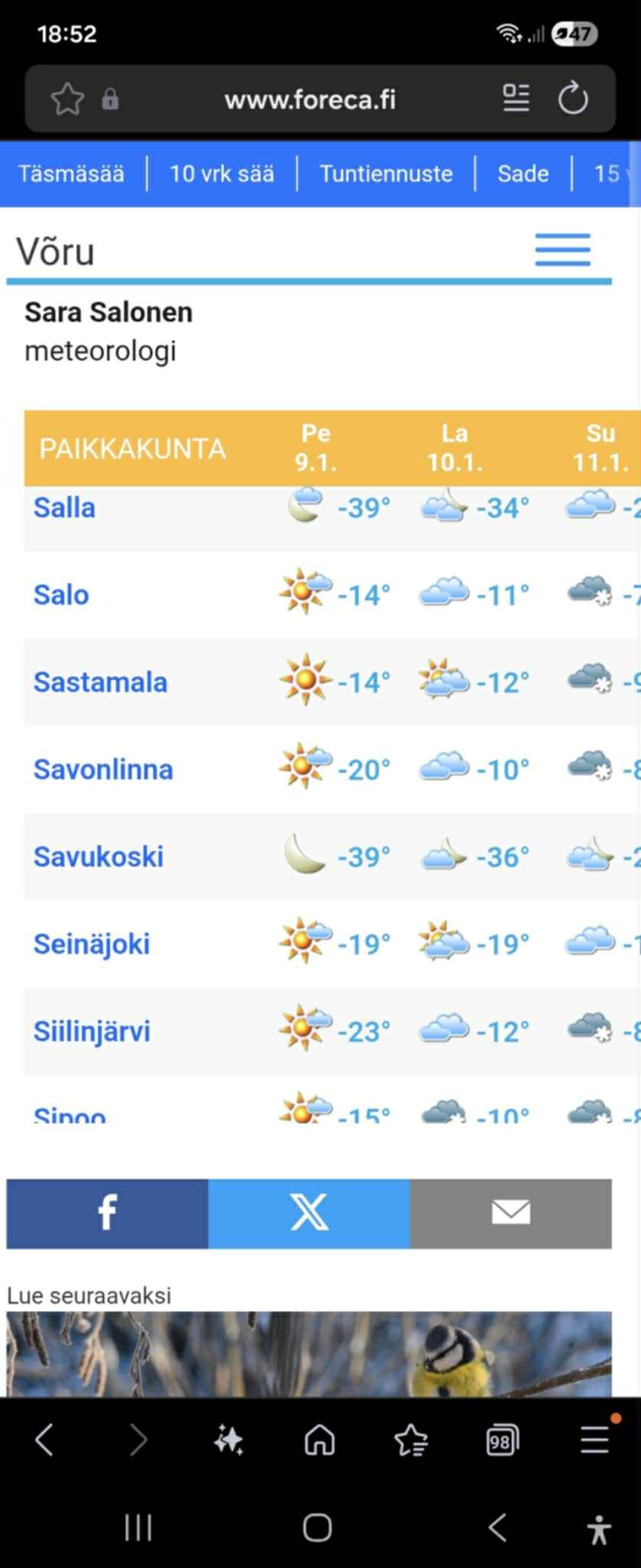641x1568 pixels.
Task: Go to the Tuntiennuste tab
Action: pyautogui.click(x=386, y=174)
